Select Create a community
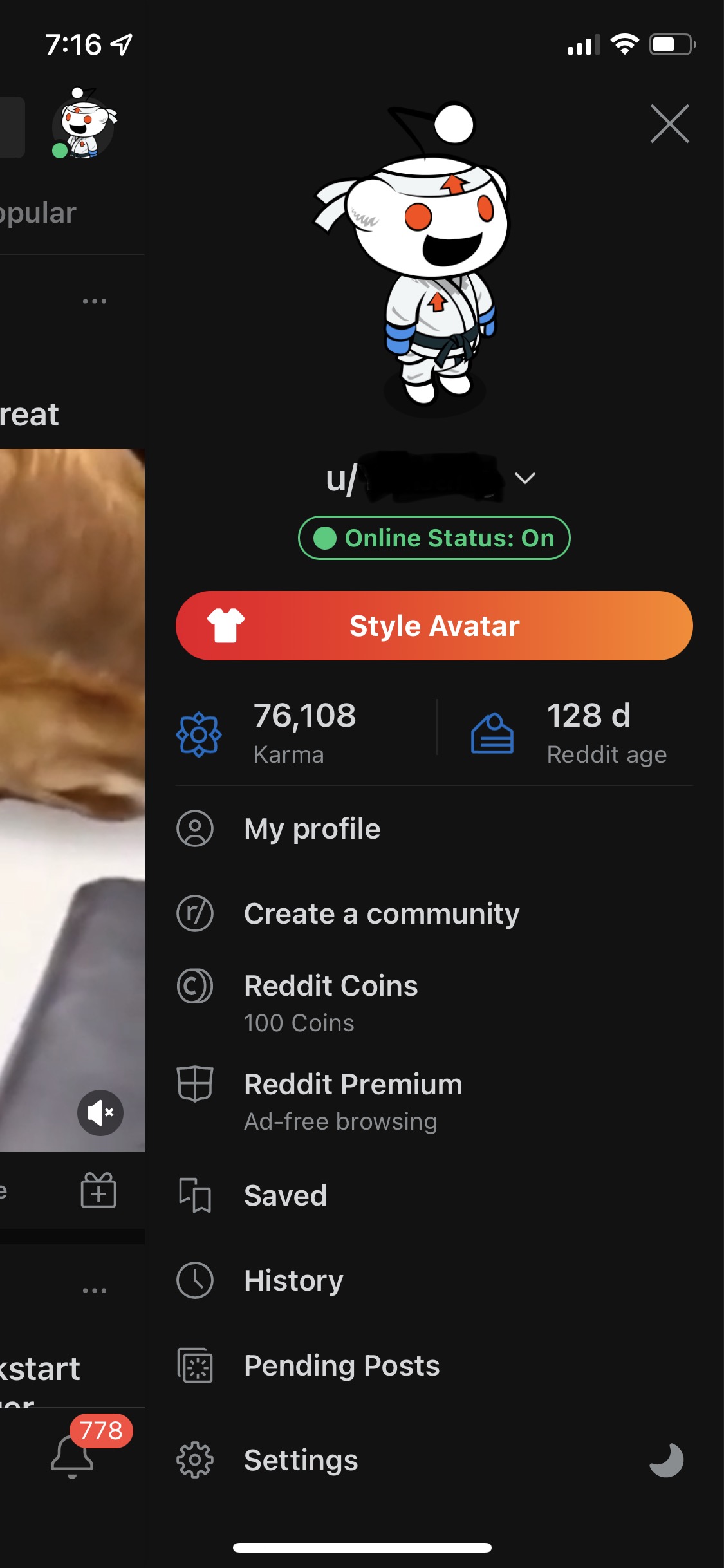This screenshot has width=724, height=1568. pyautogui.click(x=434, y=913)
